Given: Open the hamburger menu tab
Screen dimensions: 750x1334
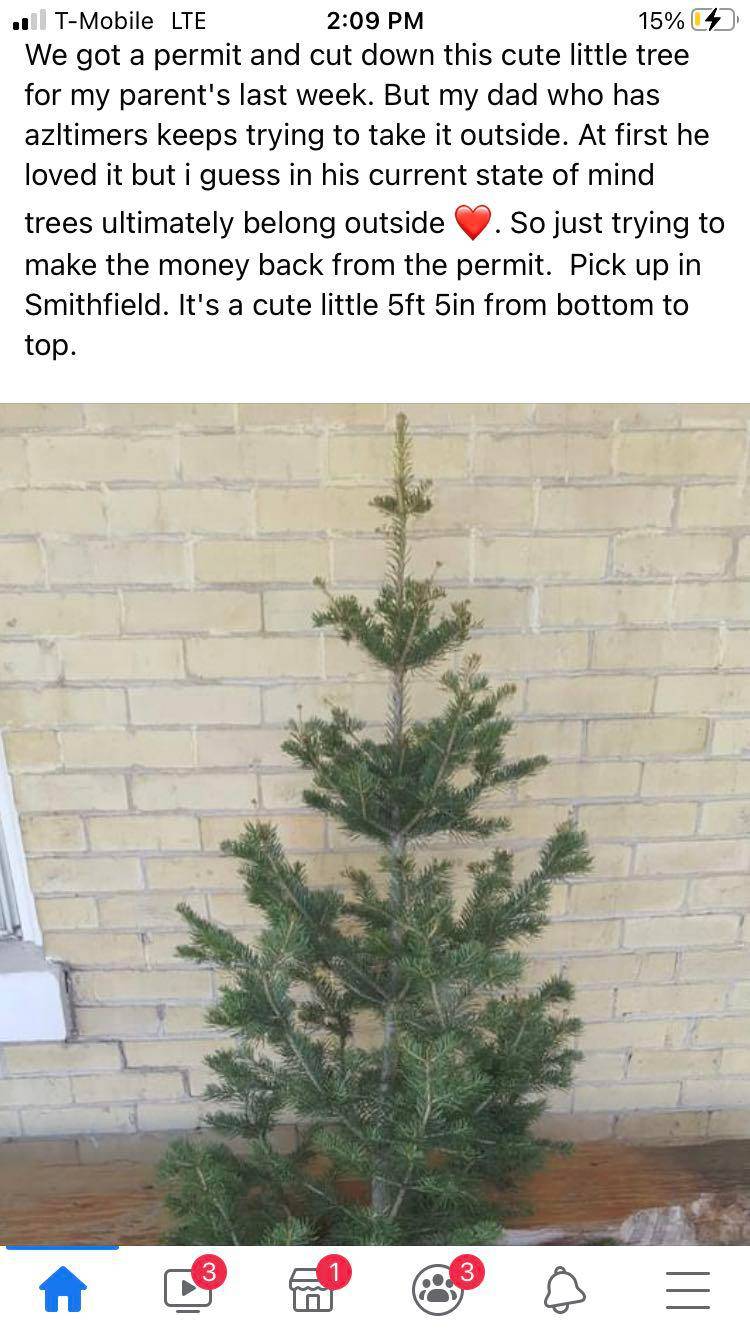Looking at the screenshot, I should click(x=688, y=1290).
